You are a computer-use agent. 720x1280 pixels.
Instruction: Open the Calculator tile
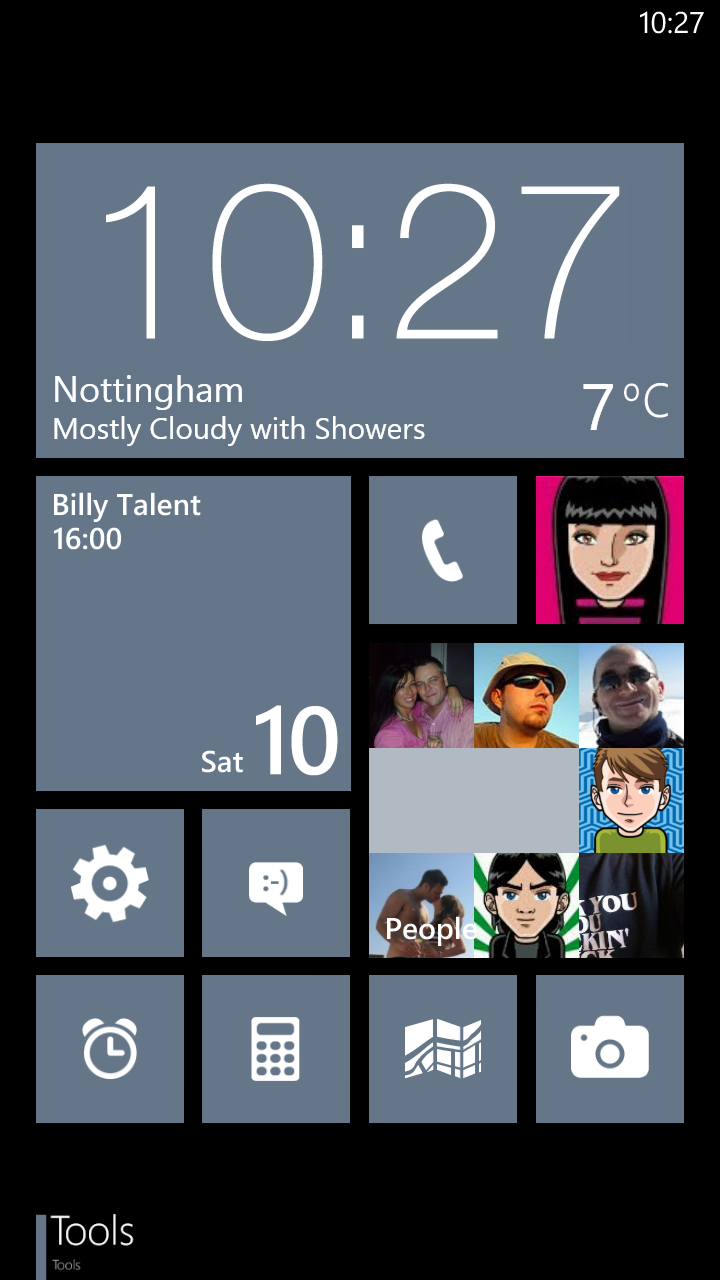click(276, 1049)
